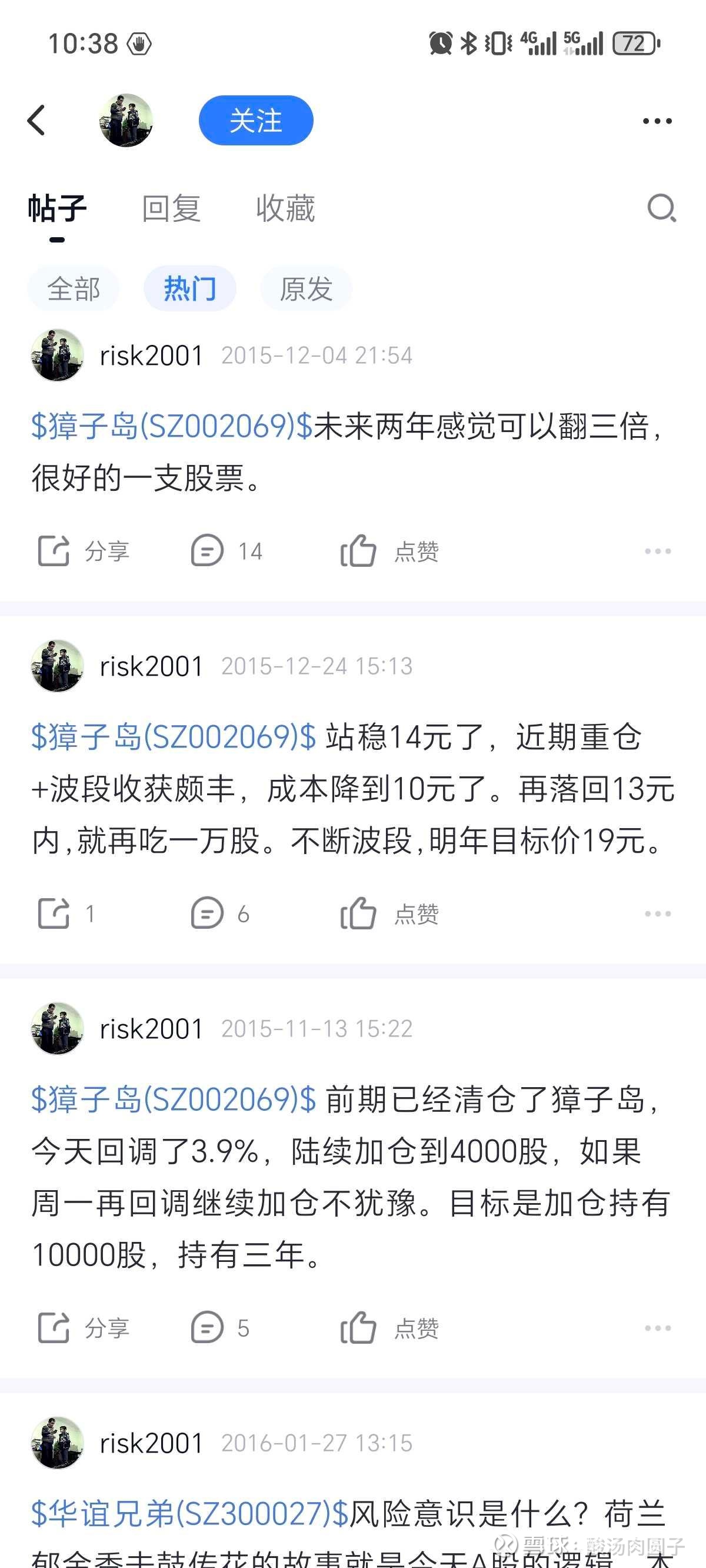The image size is (706, 1568).
Task: Share the 2015-11-13 post
Action: coord(84,1328)
